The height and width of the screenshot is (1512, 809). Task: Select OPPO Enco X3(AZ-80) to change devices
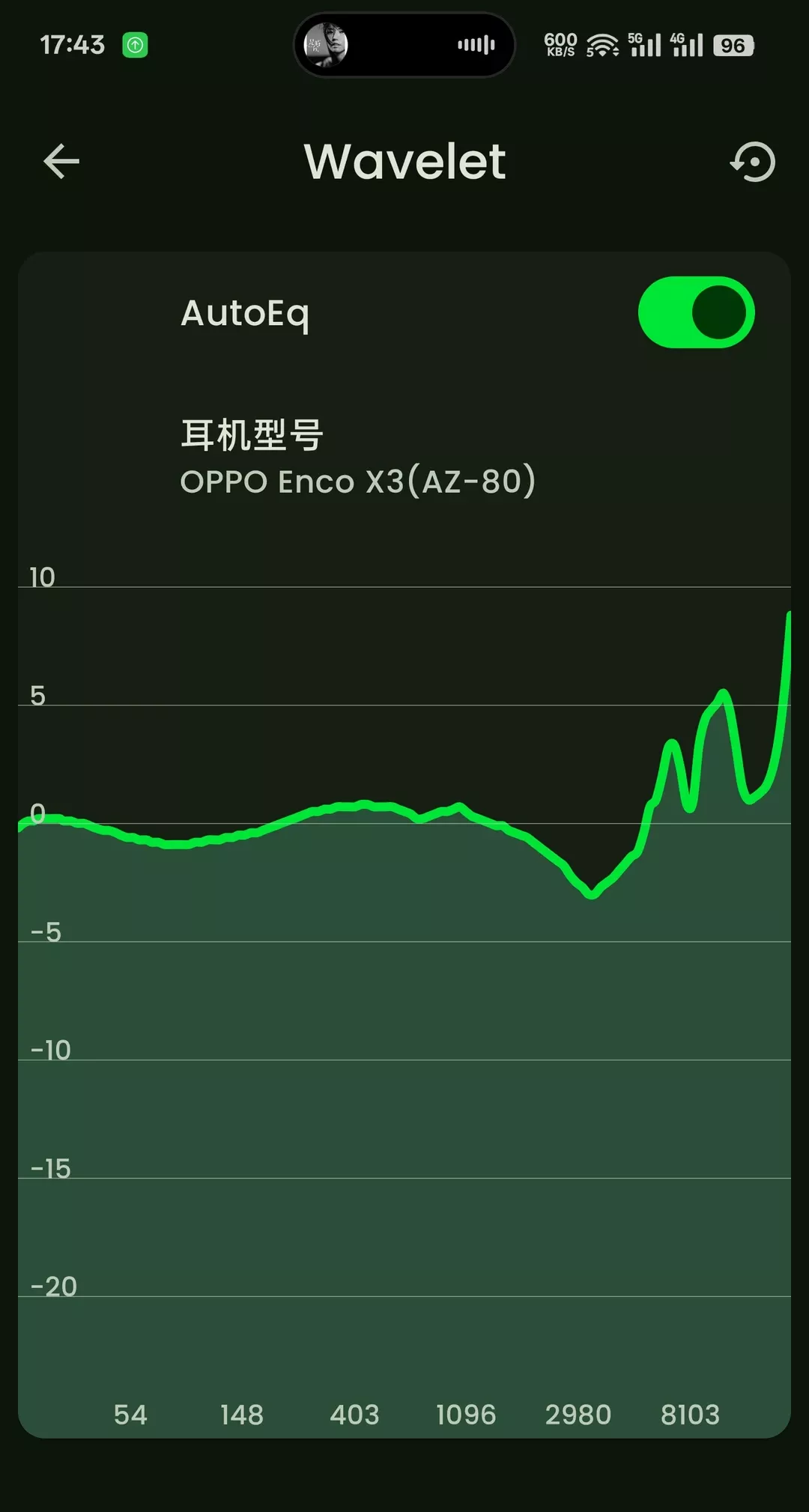360,482
